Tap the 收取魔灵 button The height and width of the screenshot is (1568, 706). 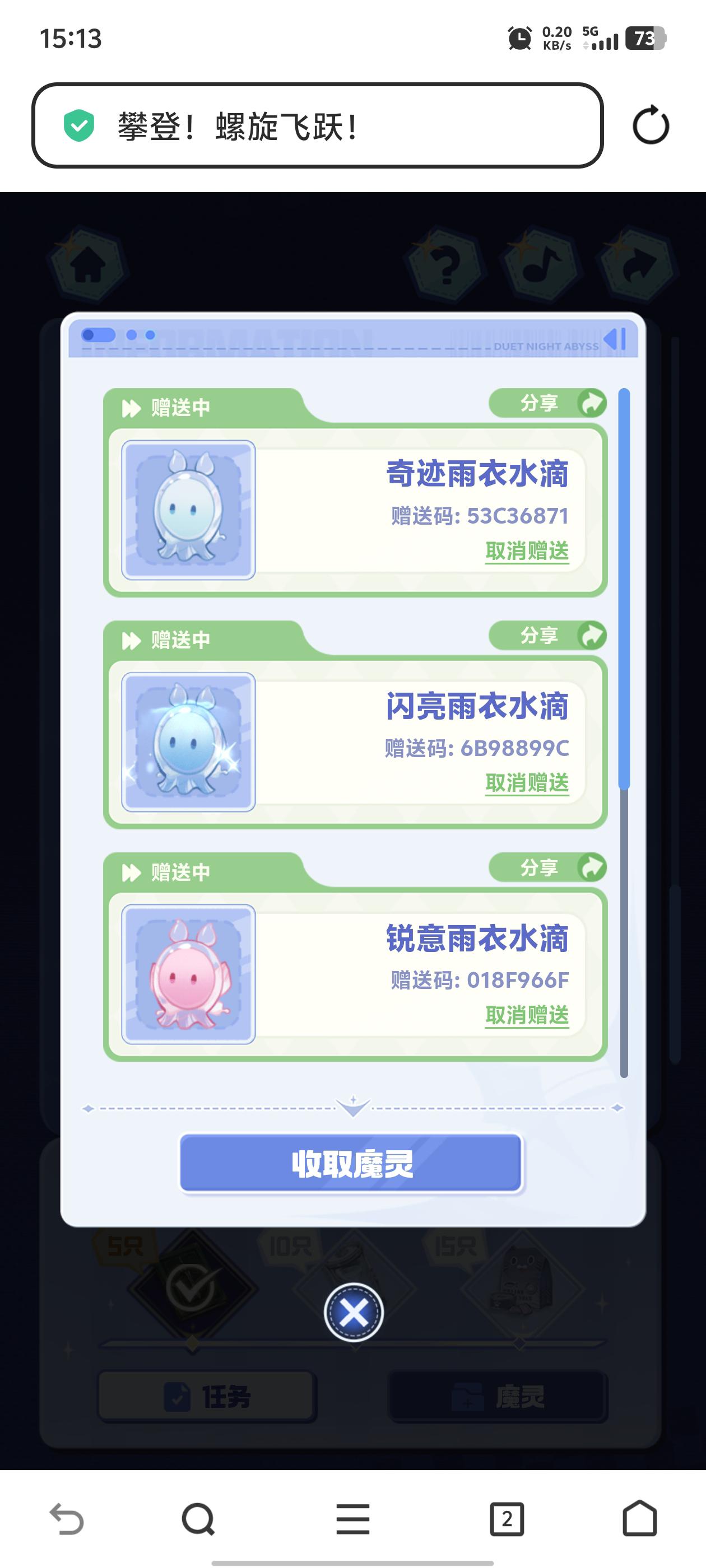(351, 1163)
